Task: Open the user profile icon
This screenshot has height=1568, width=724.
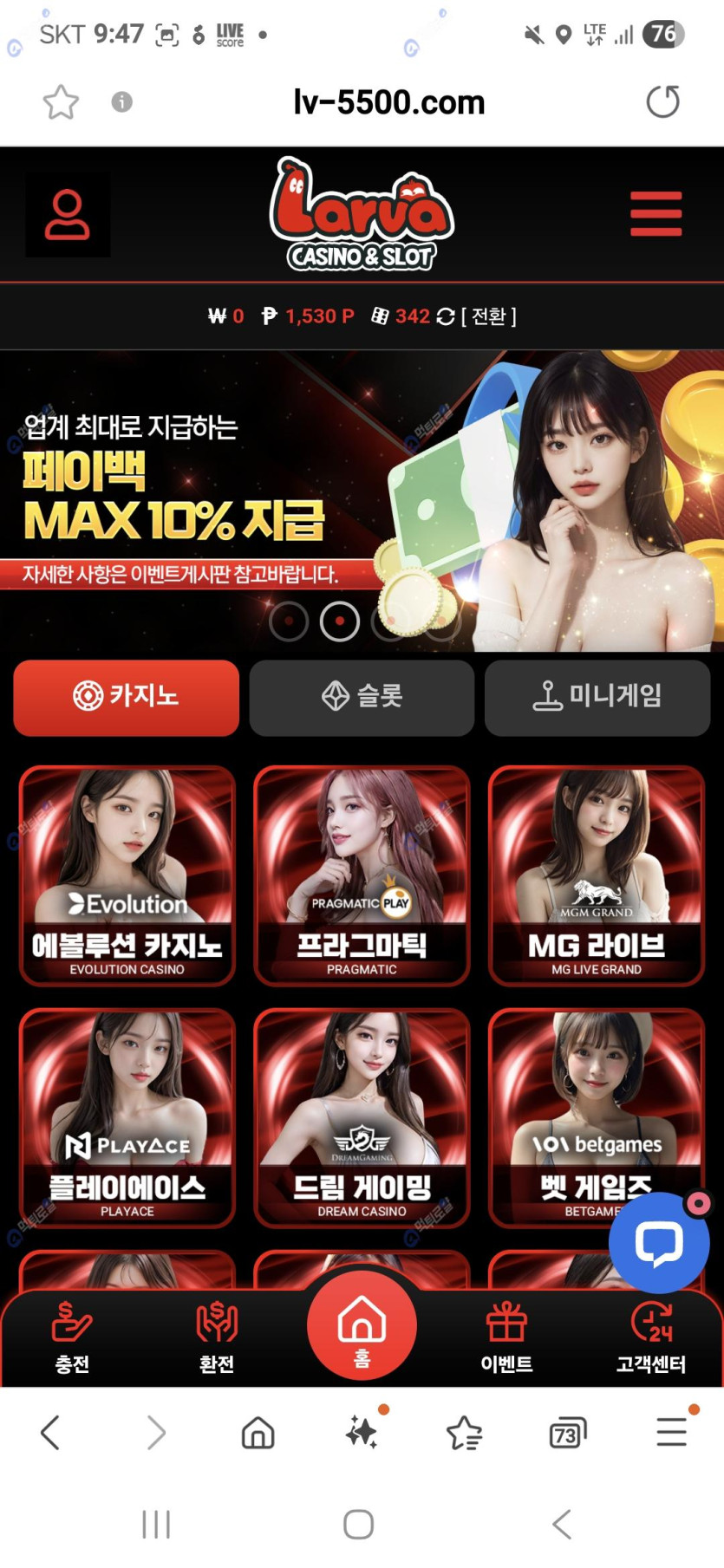Action: (x=68, y=214)
